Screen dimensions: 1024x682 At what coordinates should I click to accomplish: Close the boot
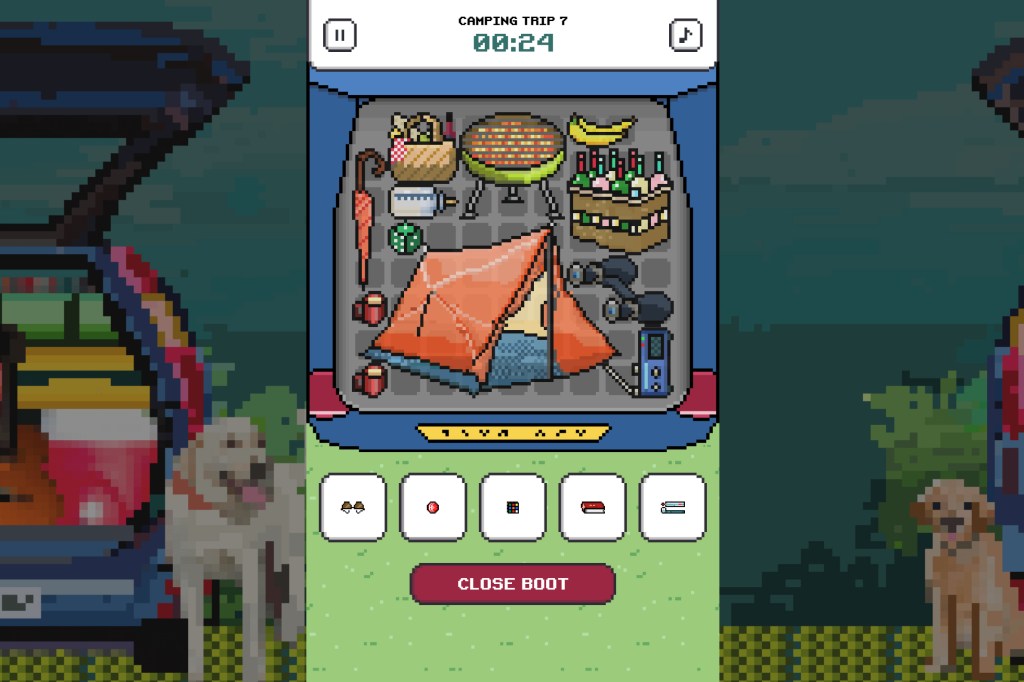[512, 584]
